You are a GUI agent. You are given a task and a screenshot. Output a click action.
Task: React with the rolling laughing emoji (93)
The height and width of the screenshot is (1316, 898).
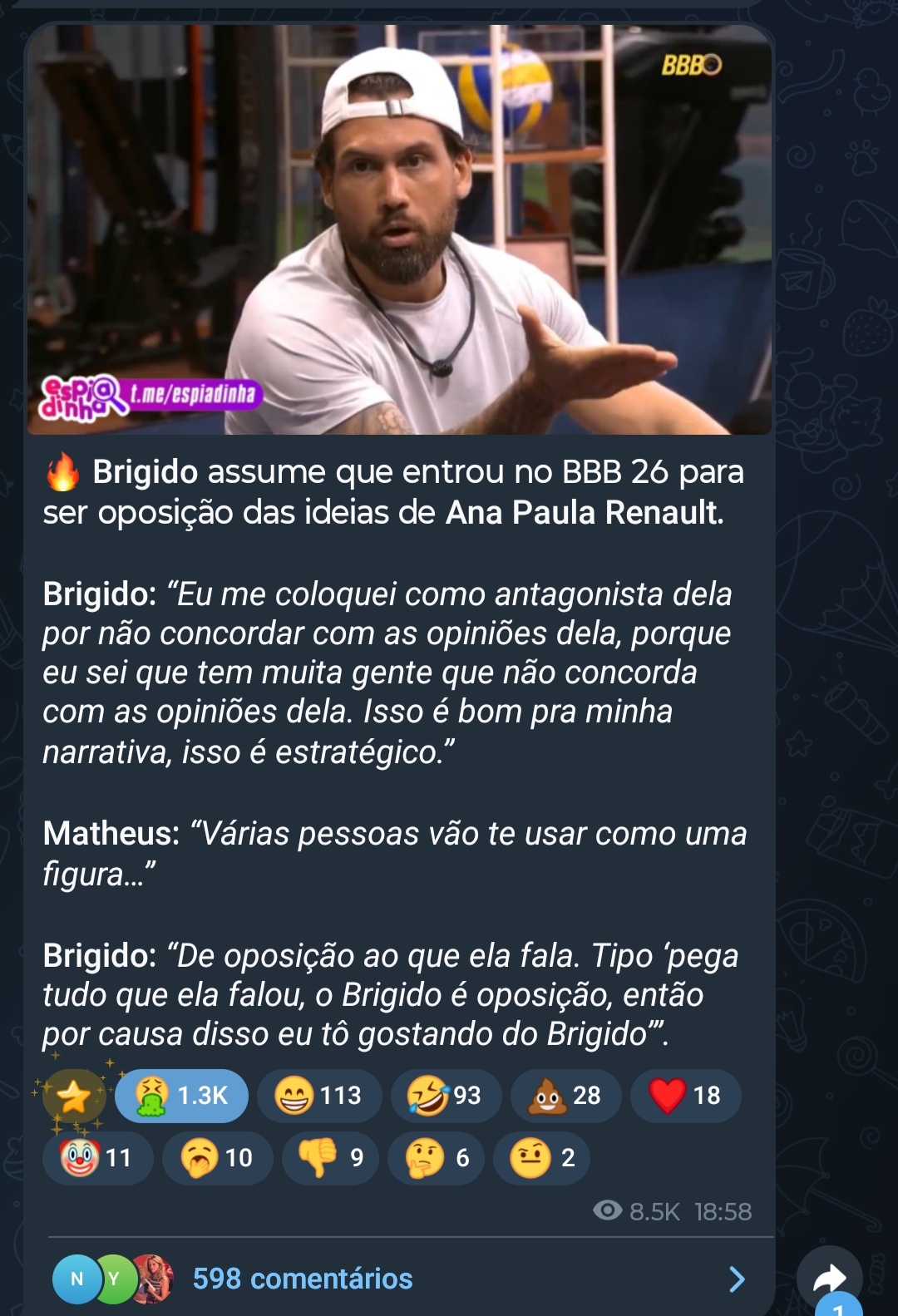(446, 1096)
